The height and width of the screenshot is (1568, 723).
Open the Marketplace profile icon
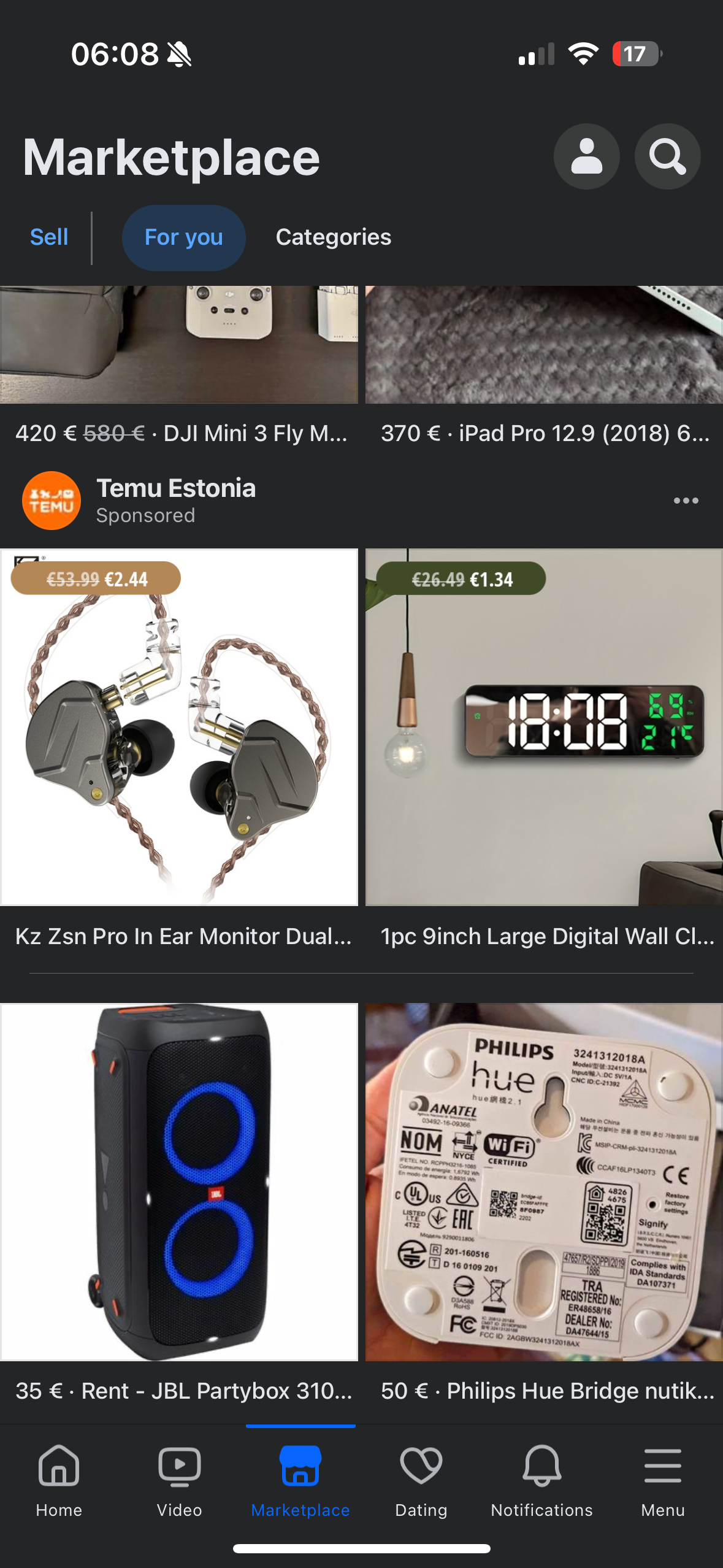586,156
